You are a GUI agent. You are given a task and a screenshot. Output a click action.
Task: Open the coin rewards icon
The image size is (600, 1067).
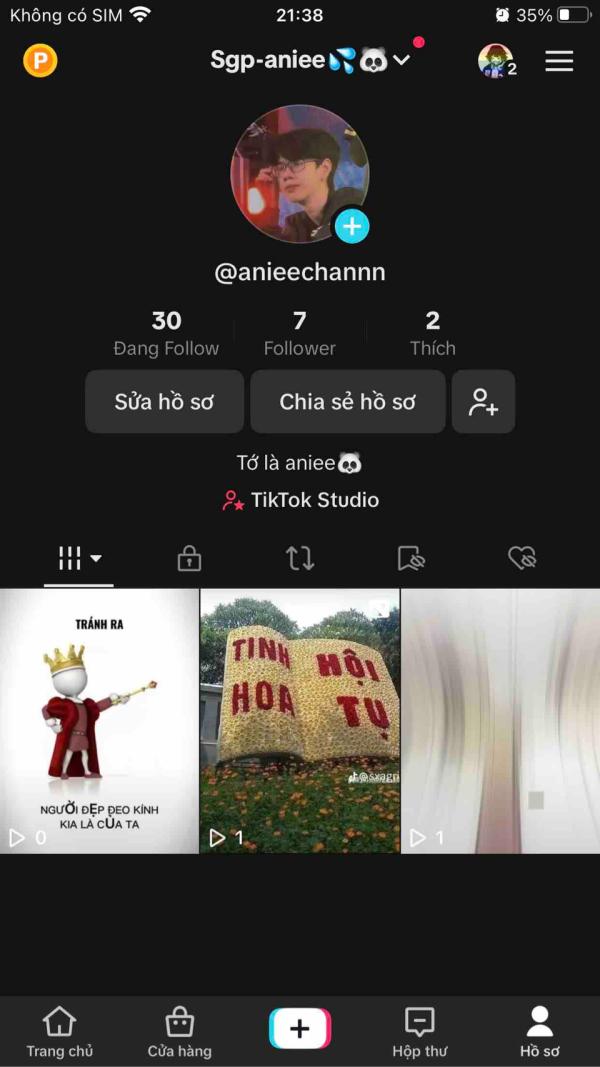(x=40, y=61)
